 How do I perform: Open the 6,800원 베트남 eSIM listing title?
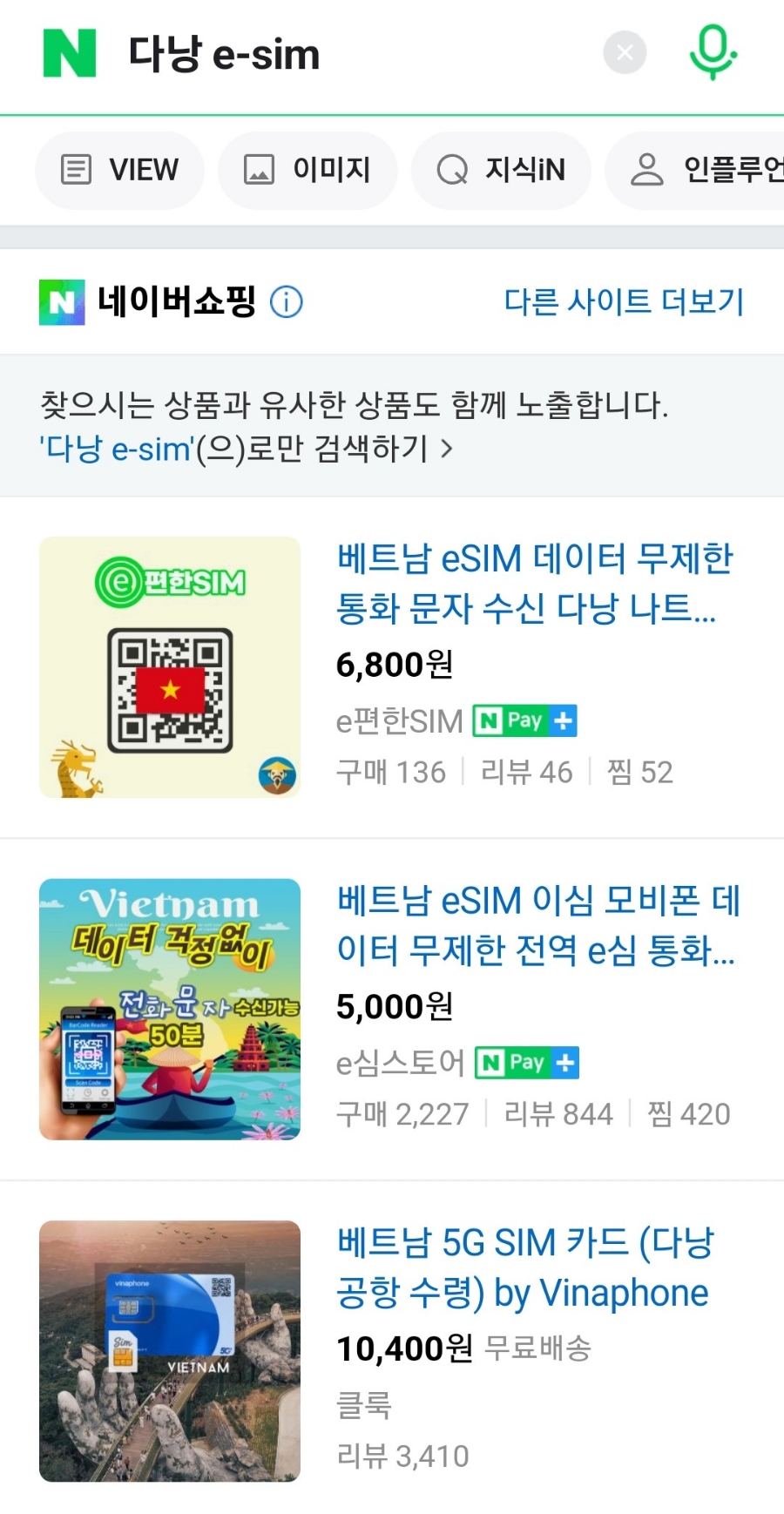click(535, 583)
